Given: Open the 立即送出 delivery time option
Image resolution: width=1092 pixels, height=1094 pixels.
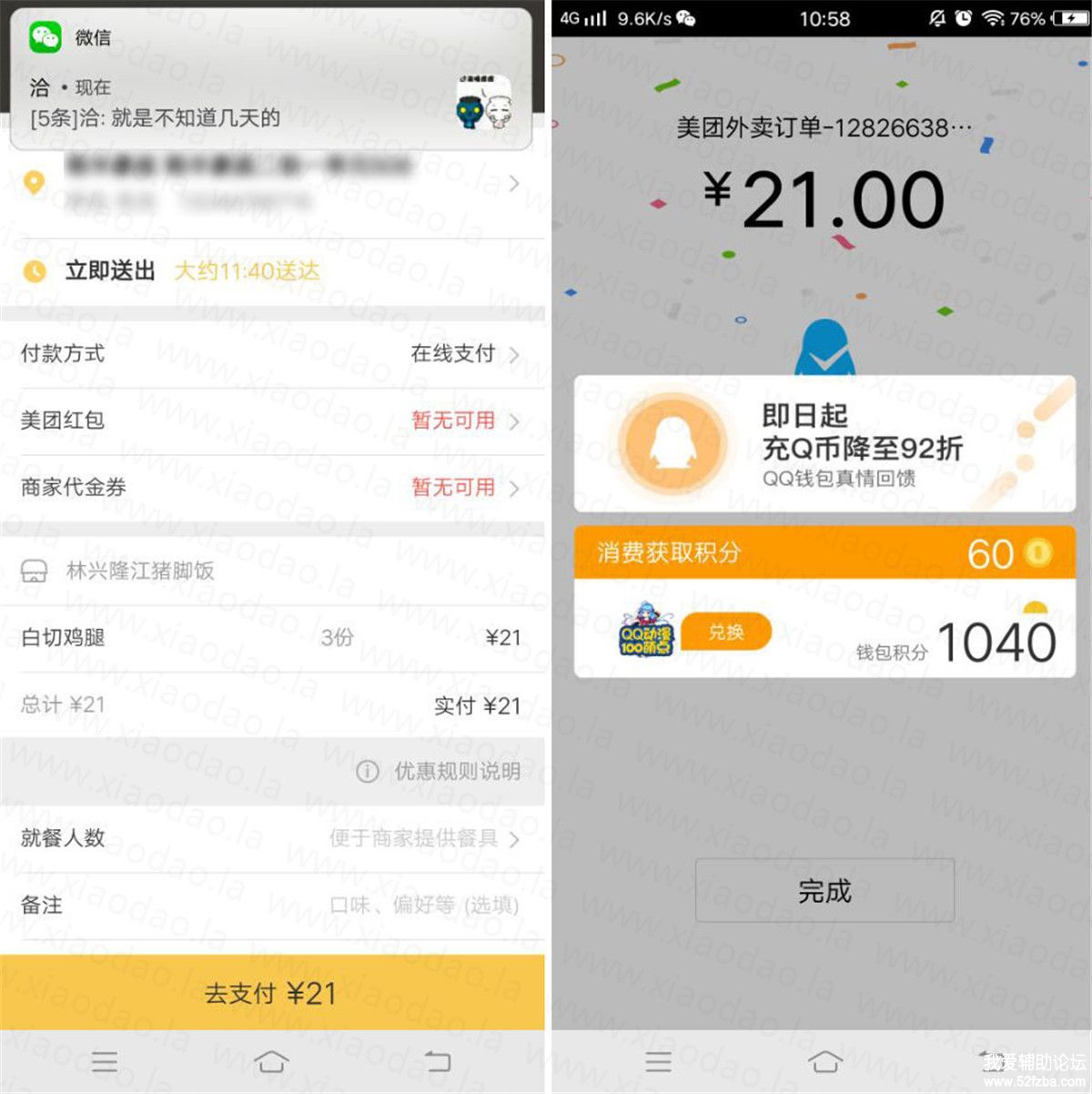Looking at the screenshot, I should click(x=273, y=270).
